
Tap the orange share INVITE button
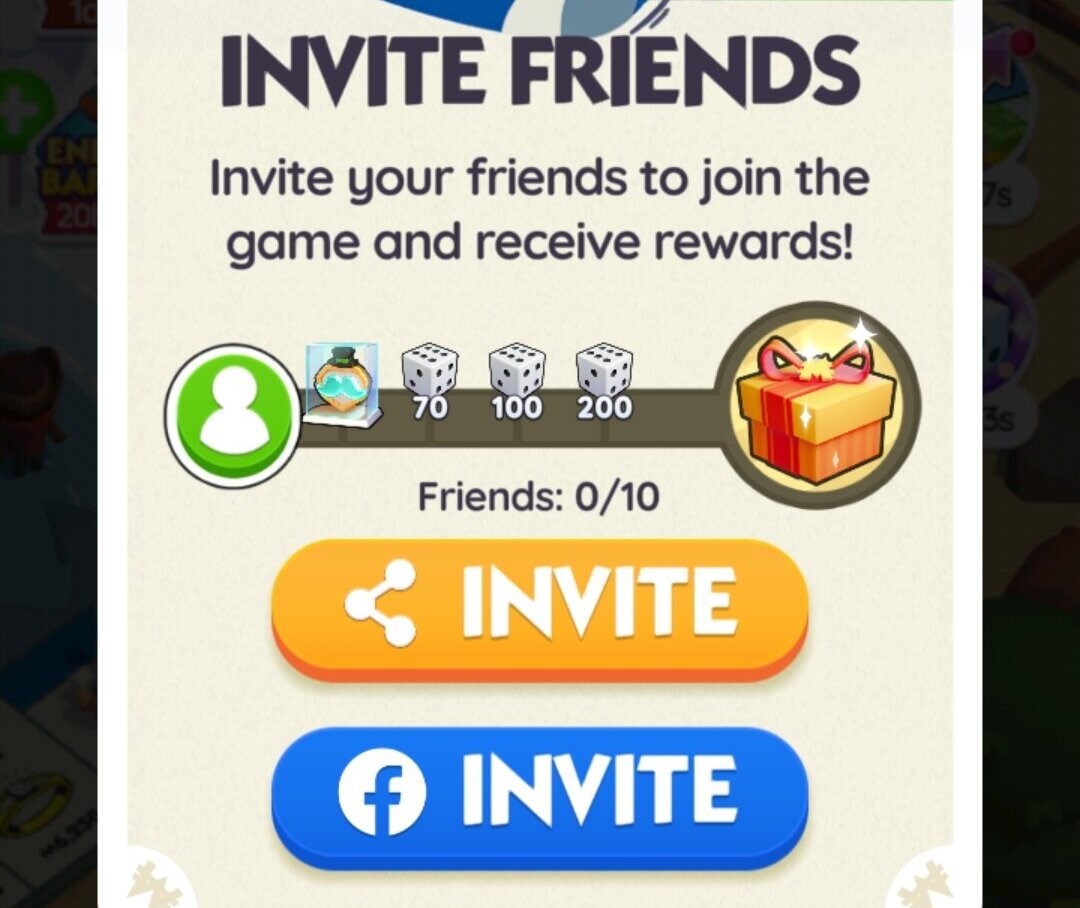539,606
